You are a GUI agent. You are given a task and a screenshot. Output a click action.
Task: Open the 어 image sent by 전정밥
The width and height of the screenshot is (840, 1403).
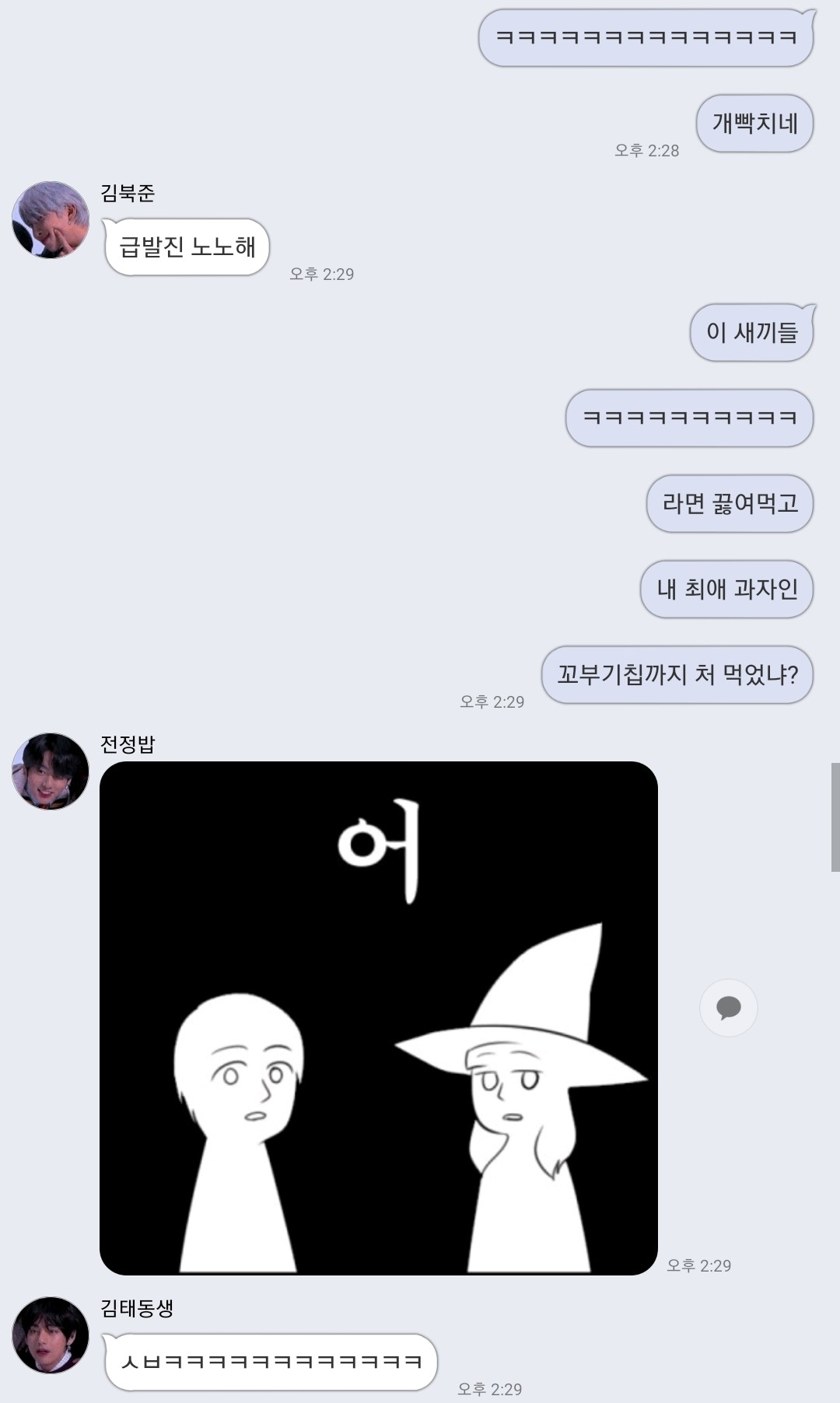pyautogui.click(x=379, y=1017)
